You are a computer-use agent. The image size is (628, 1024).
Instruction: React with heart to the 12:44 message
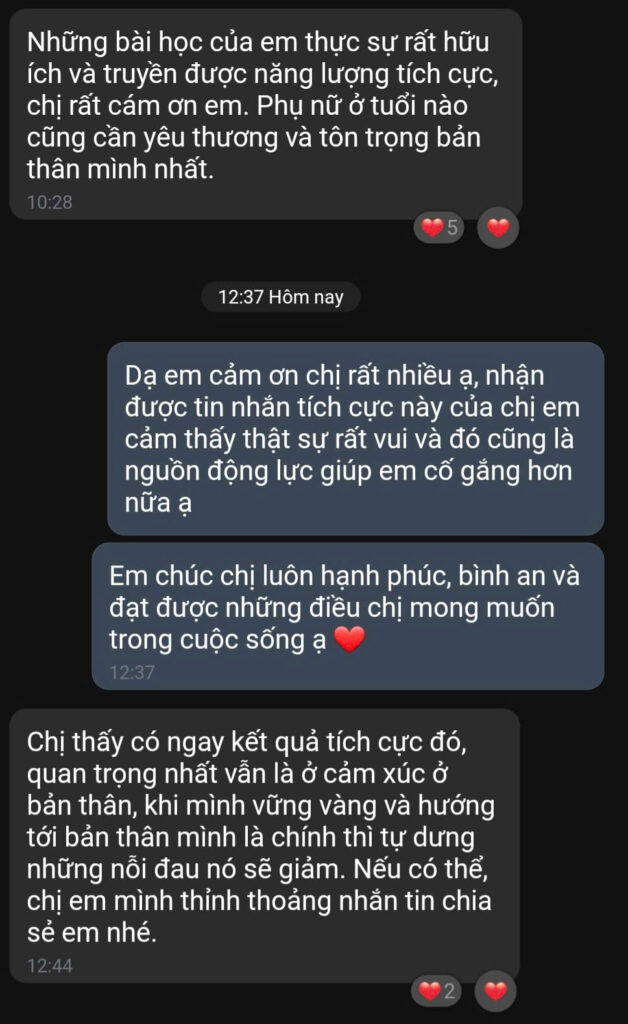tap(496, 991)
